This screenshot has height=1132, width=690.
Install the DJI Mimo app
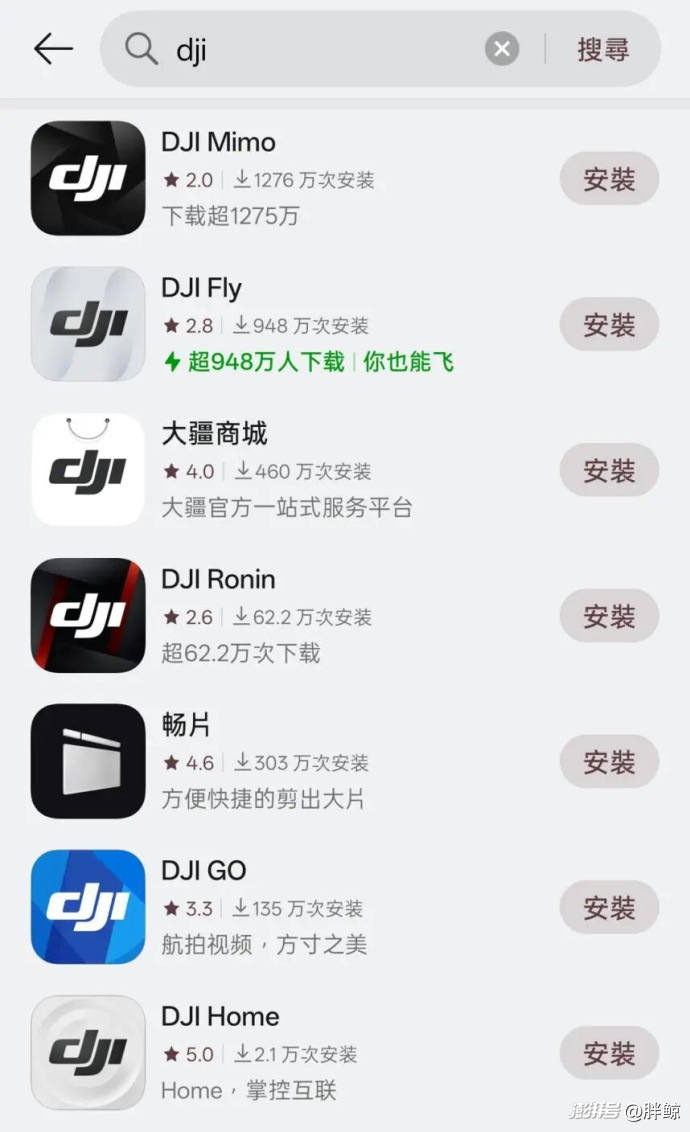(609, 179)
